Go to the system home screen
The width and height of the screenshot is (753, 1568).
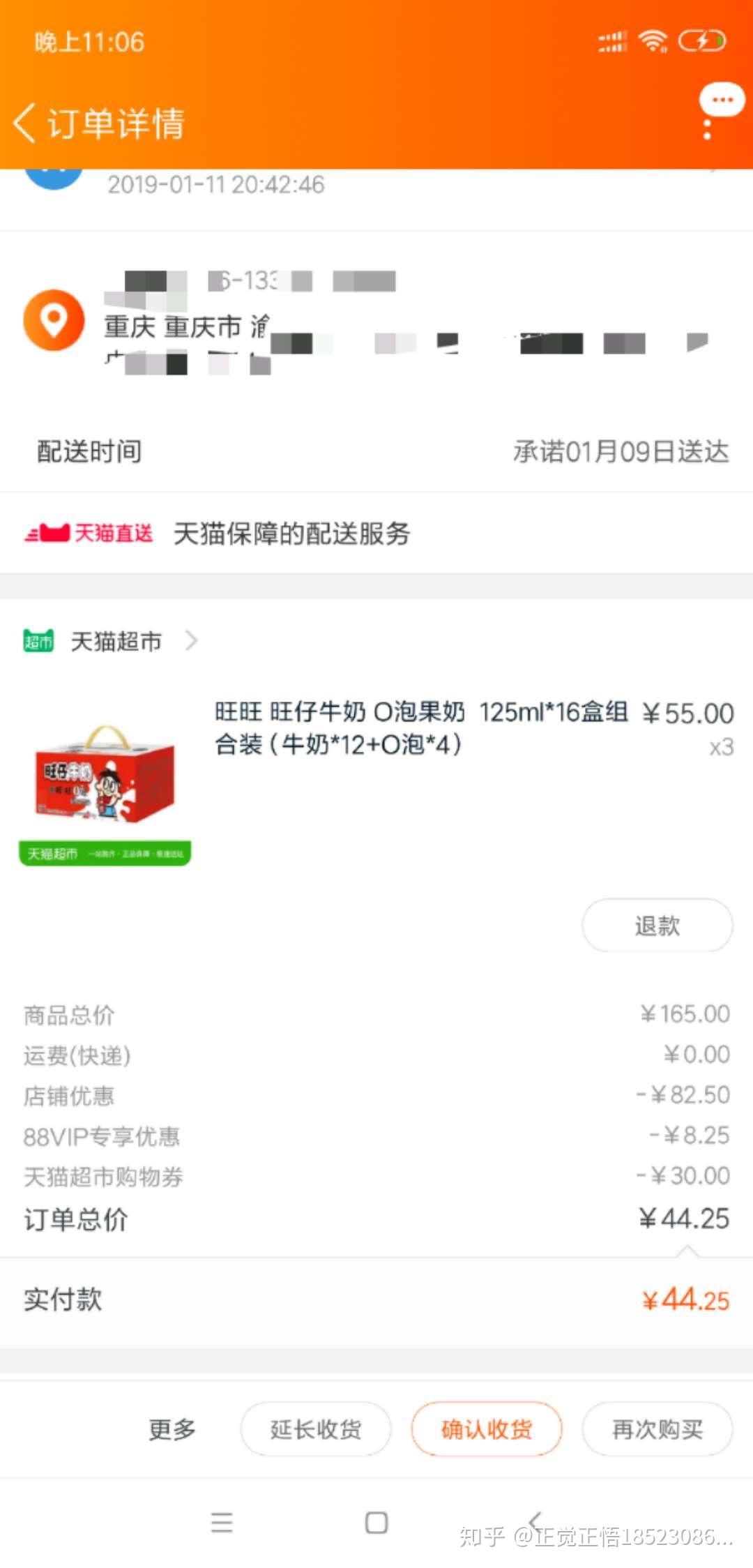click(376, 1522)
